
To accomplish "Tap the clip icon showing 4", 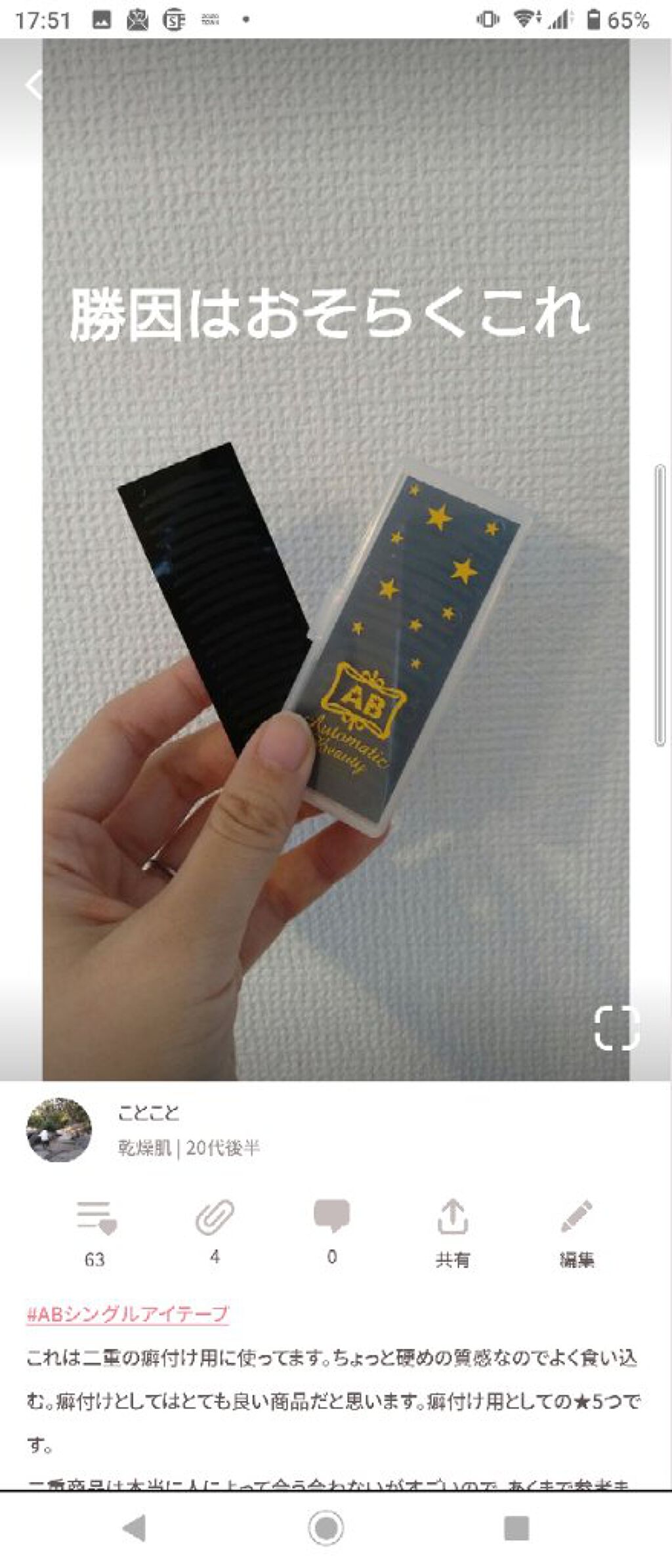I will (x=215, y=1217).
